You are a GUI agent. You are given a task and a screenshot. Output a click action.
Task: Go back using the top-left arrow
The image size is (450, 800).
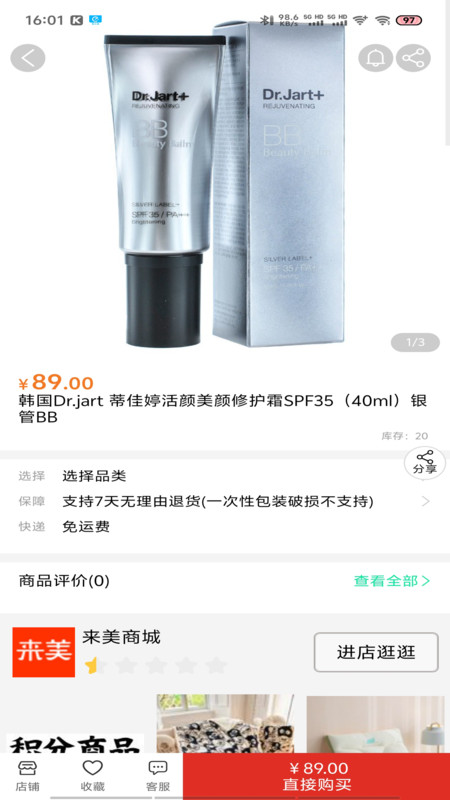(x=28, y=58)
